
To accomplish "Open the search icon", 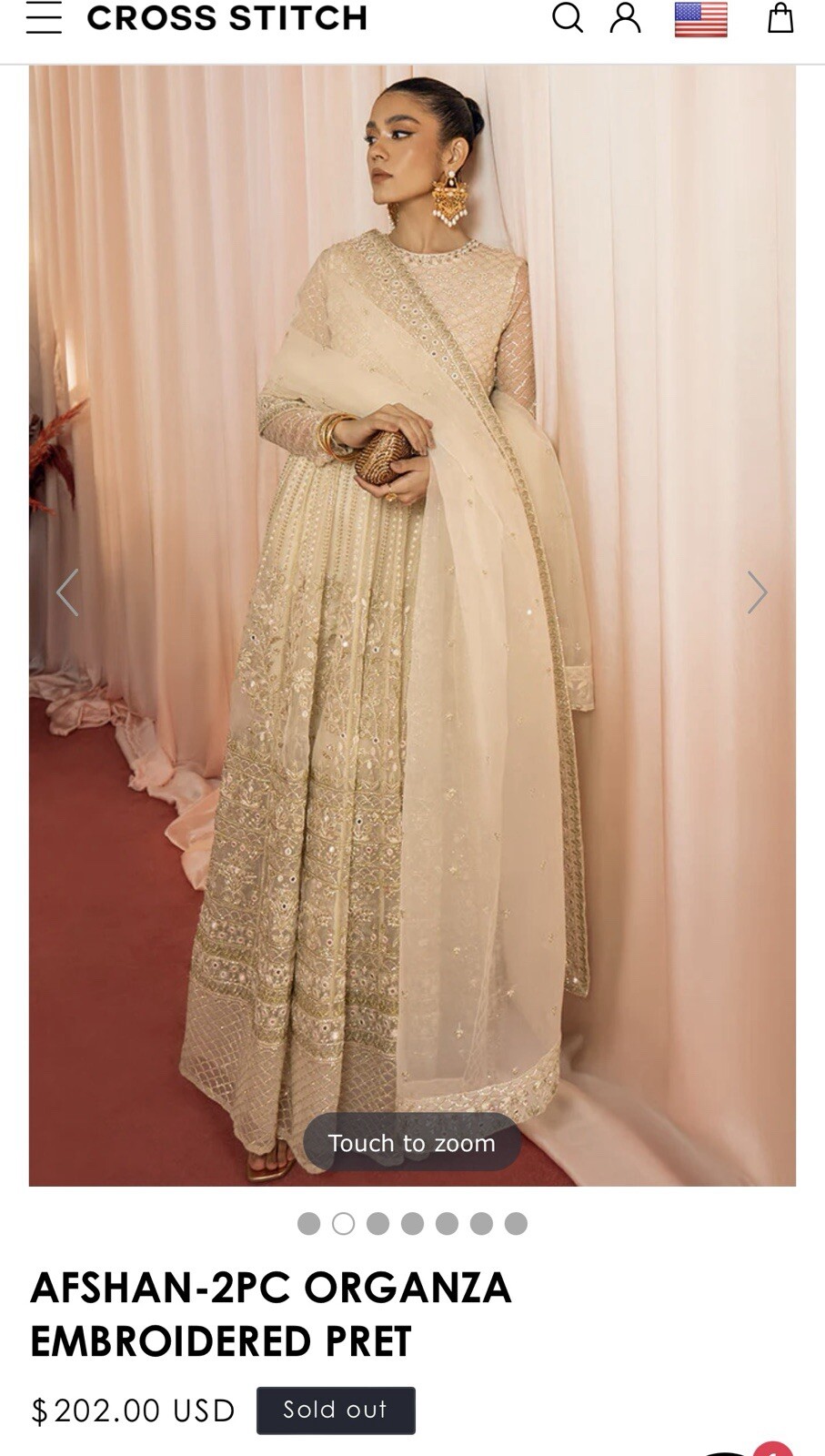I will click(568, 17).
